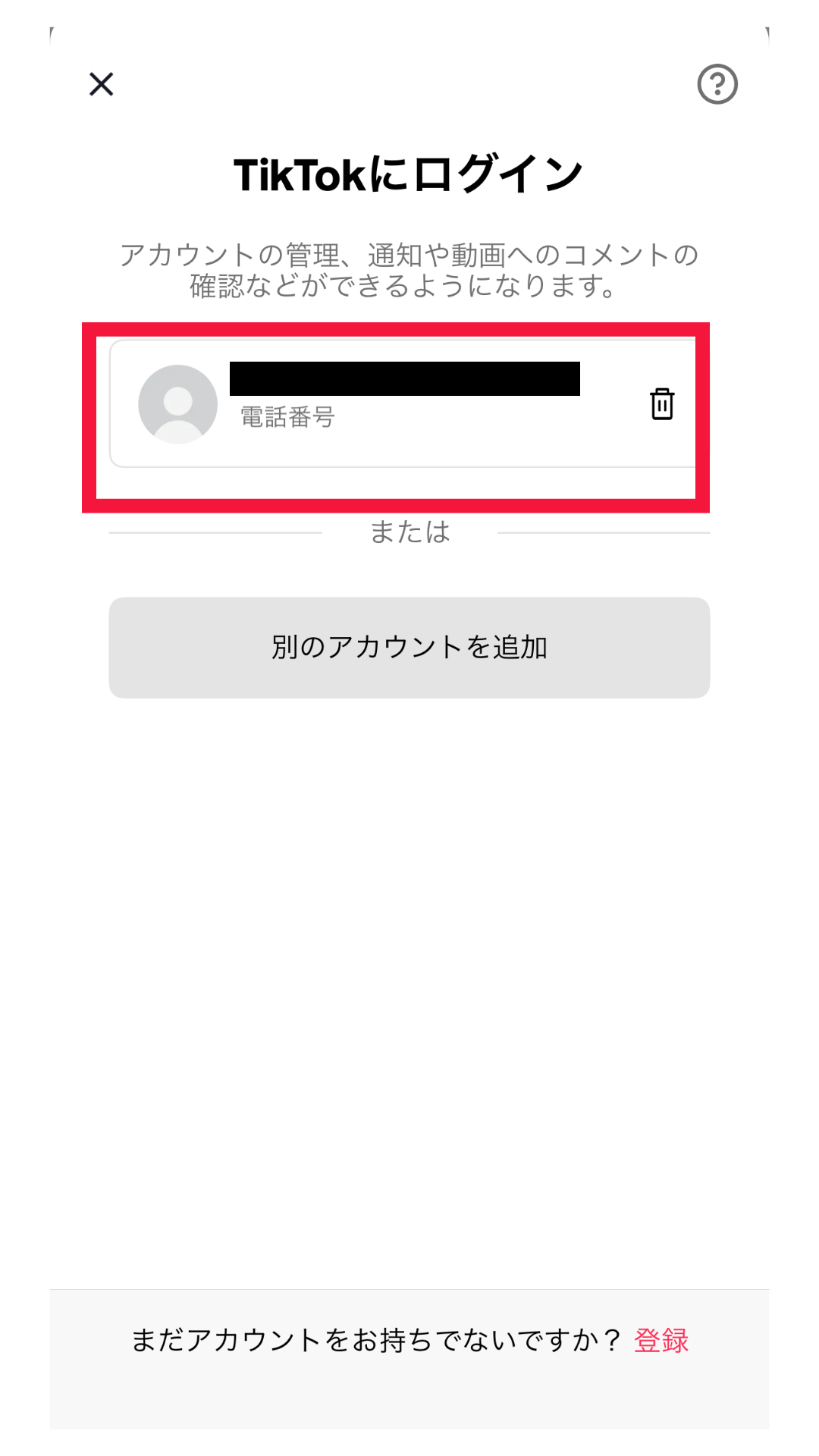Open the 登録 sign-up link
Viewport: 819px width, 1456px height.
661,1340
